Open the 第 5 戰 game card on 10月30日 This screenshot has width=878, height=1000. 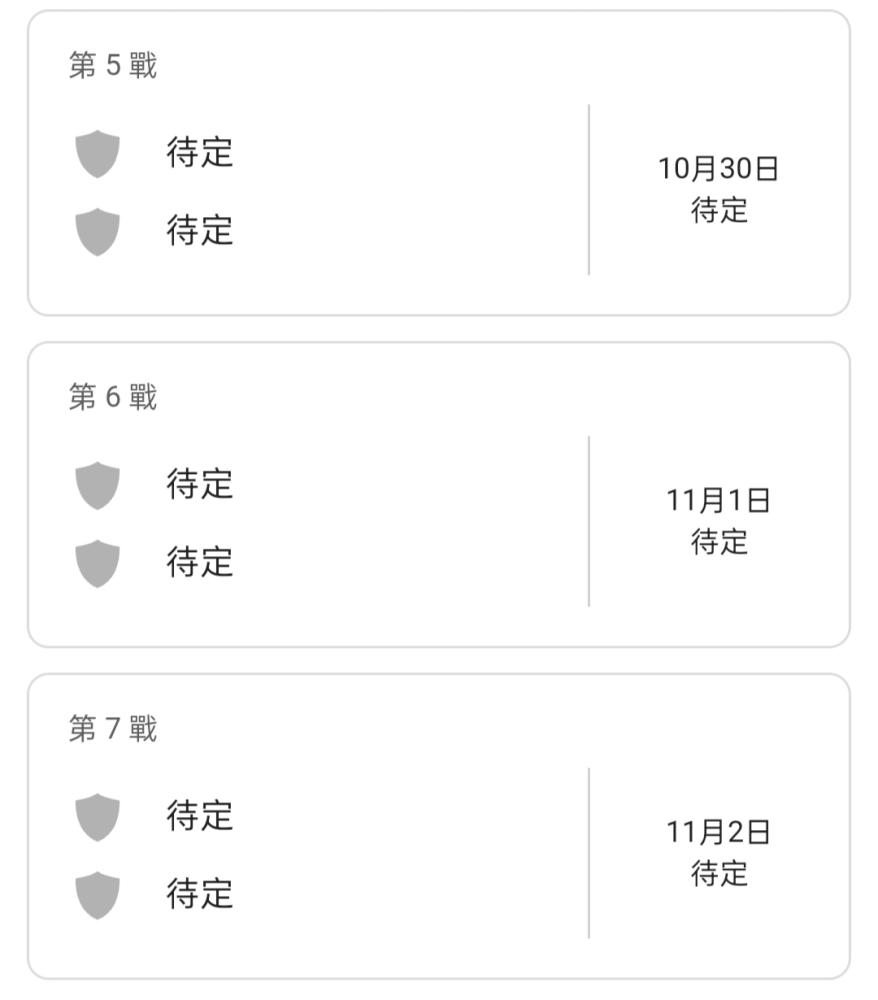click(438, 164)
